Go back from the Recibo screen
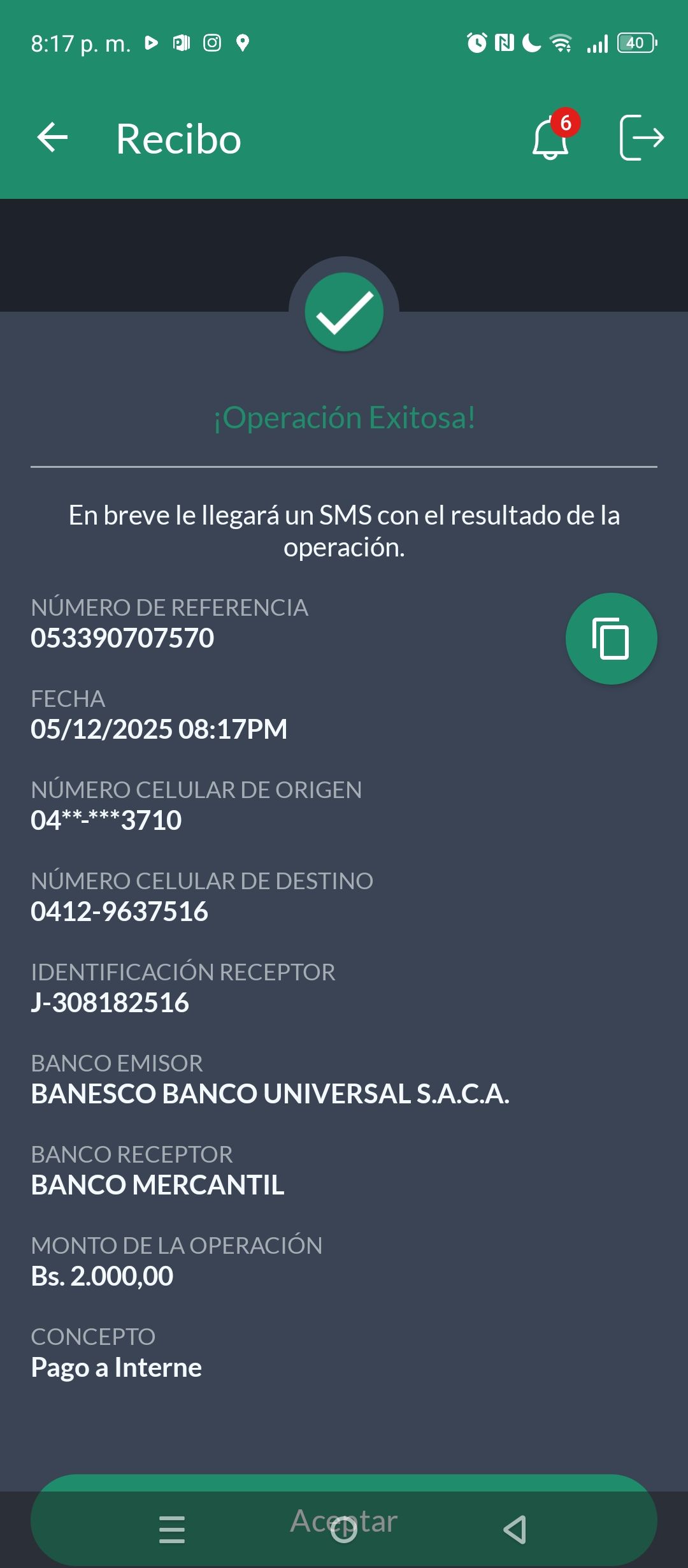 pos(52,138)
